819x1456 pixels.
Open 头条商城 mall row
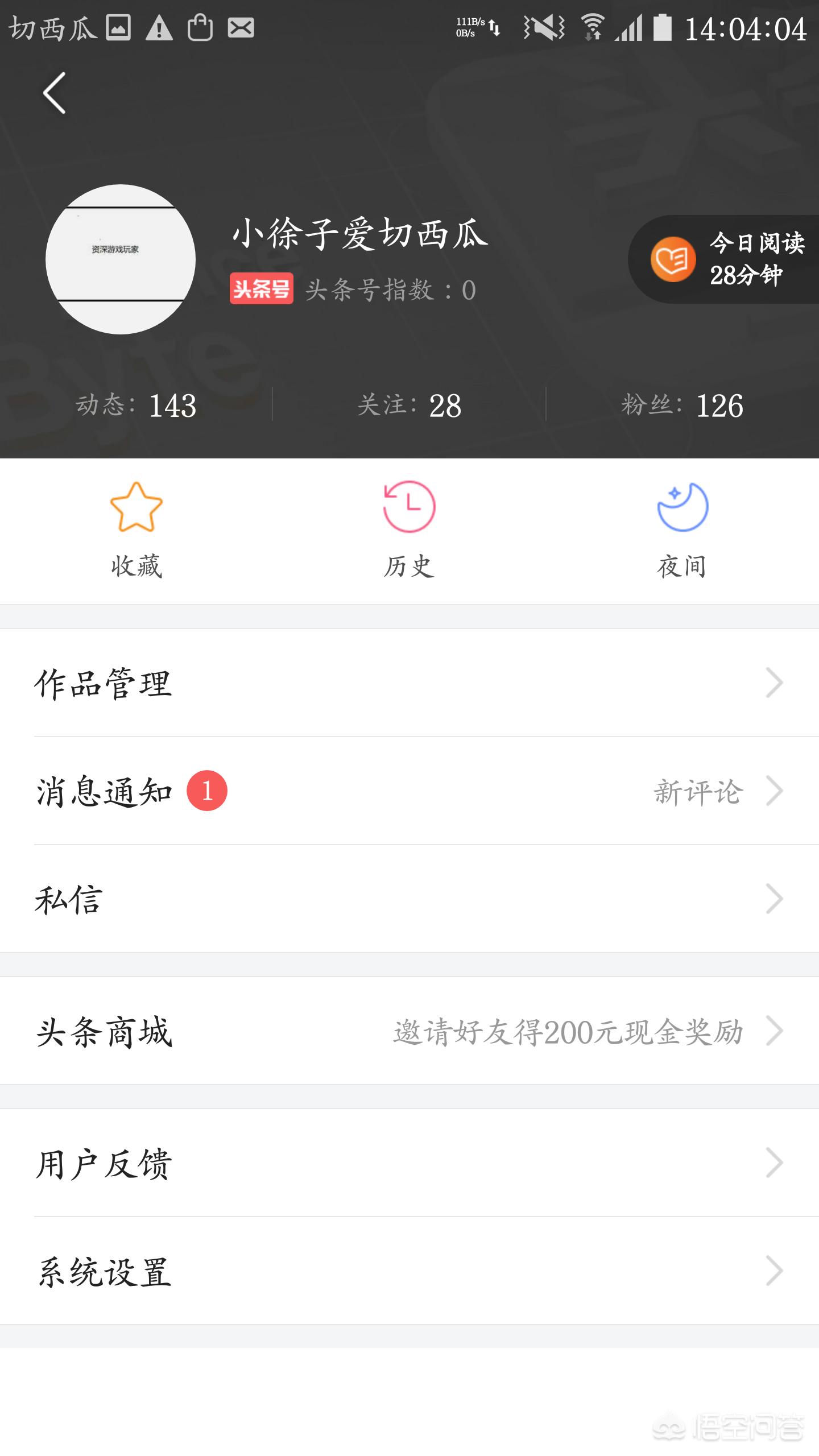click(409, 1031)
